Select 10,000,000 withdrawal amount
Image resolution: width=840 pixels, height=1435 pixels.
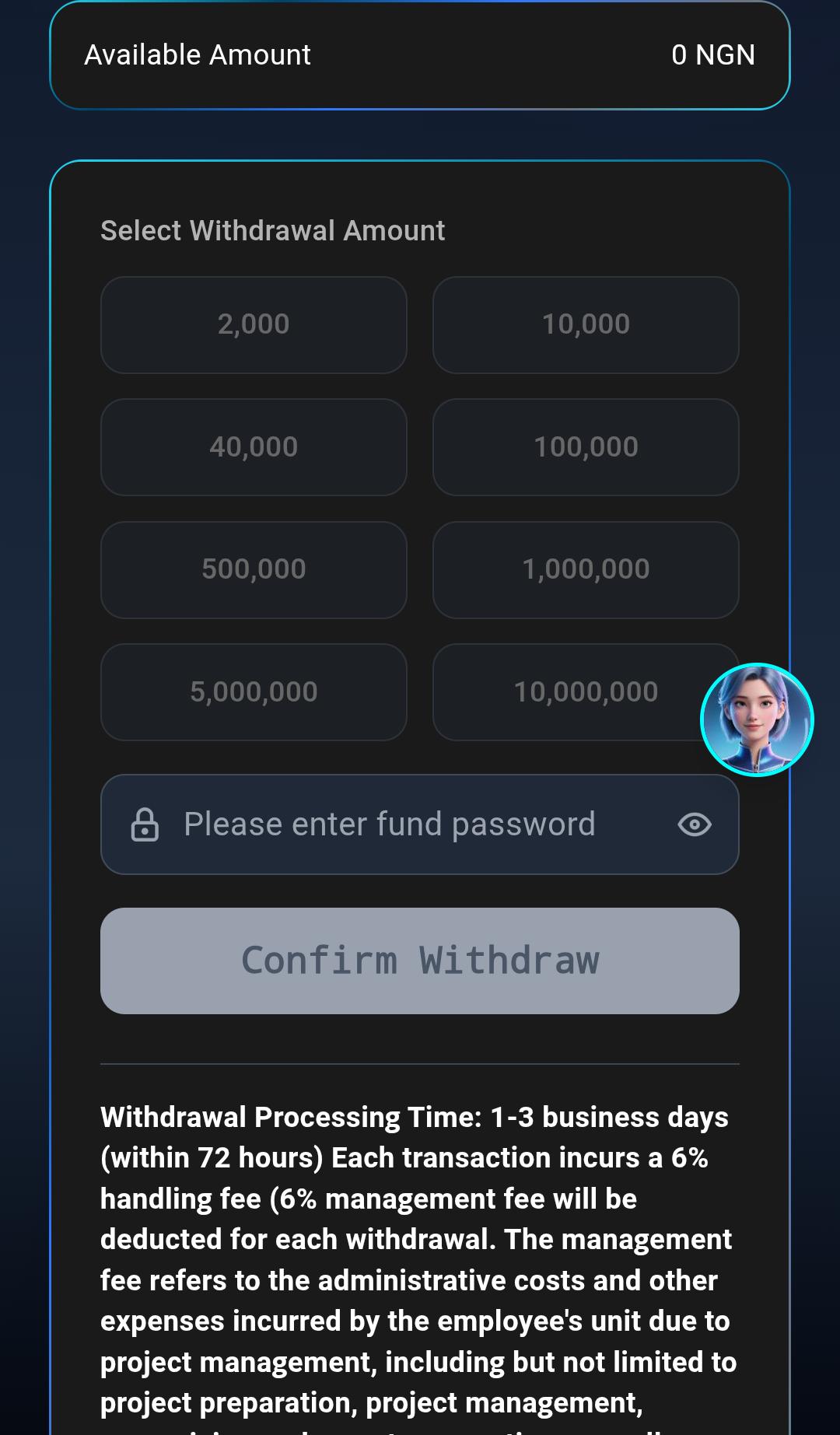coord(586,691)
